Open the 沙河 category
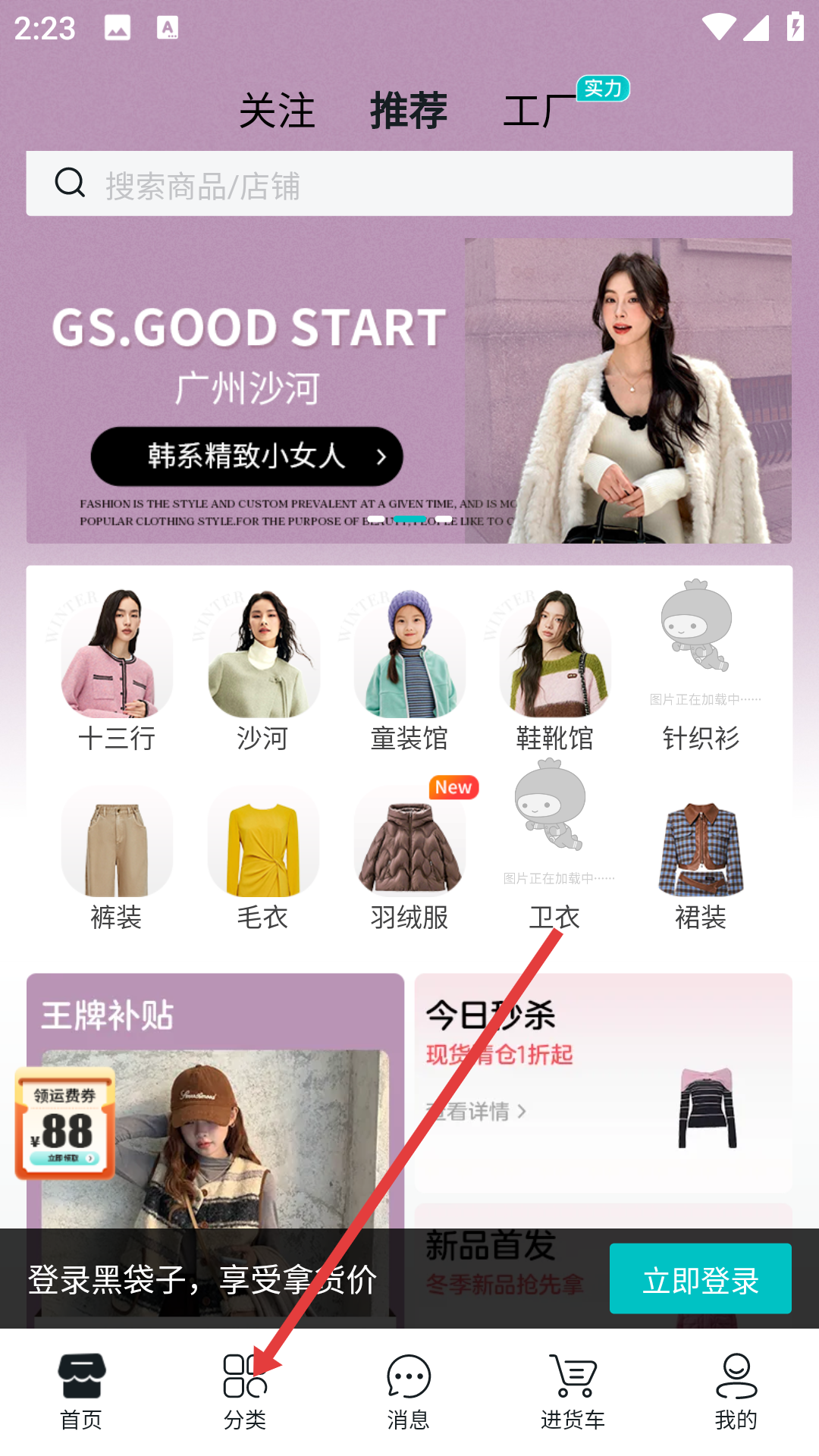 [x=262, y=671]
